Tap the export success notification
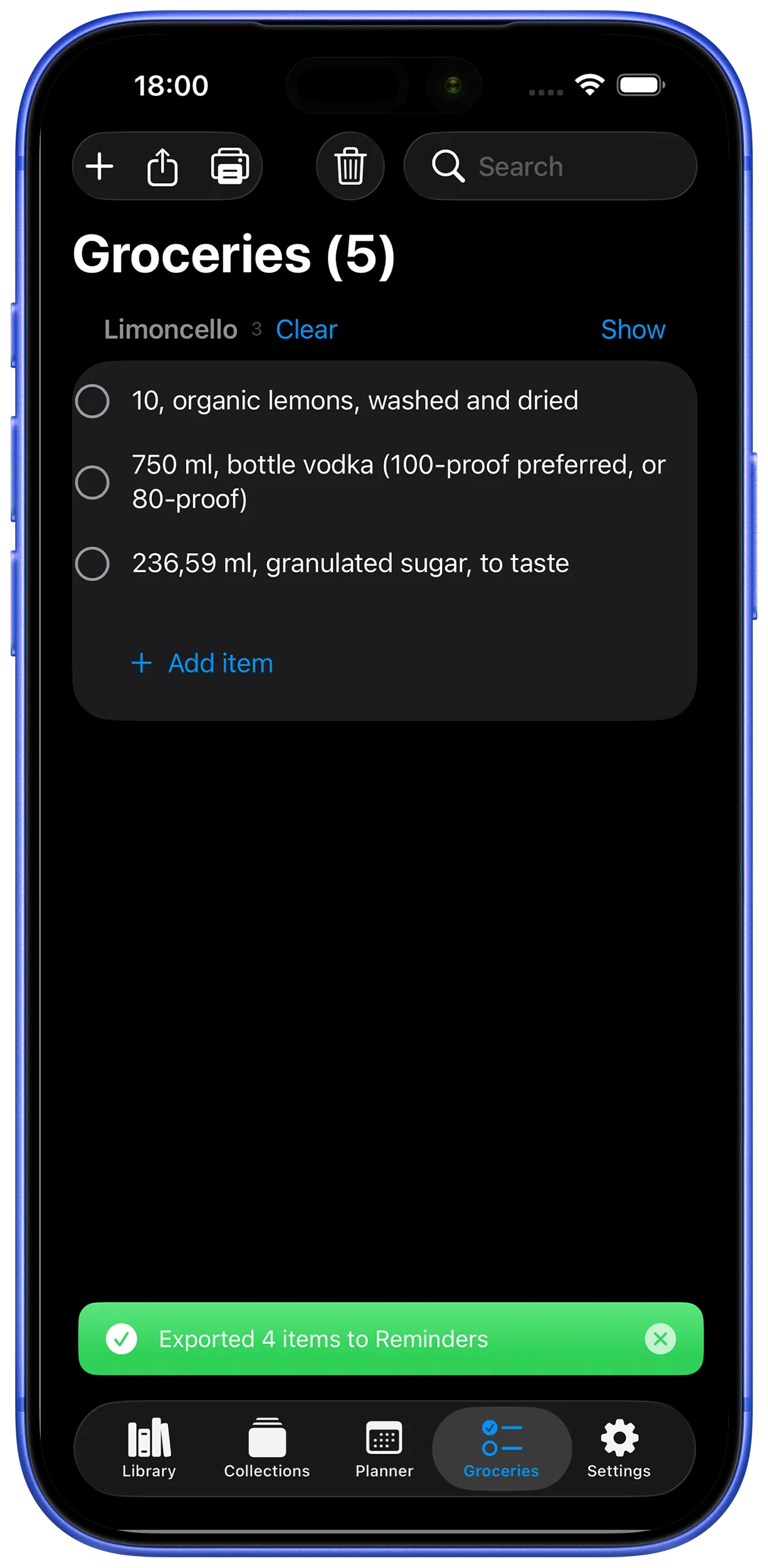Image resolution: width=768 pixels, height=1568 pixels. pos(324,1339)
